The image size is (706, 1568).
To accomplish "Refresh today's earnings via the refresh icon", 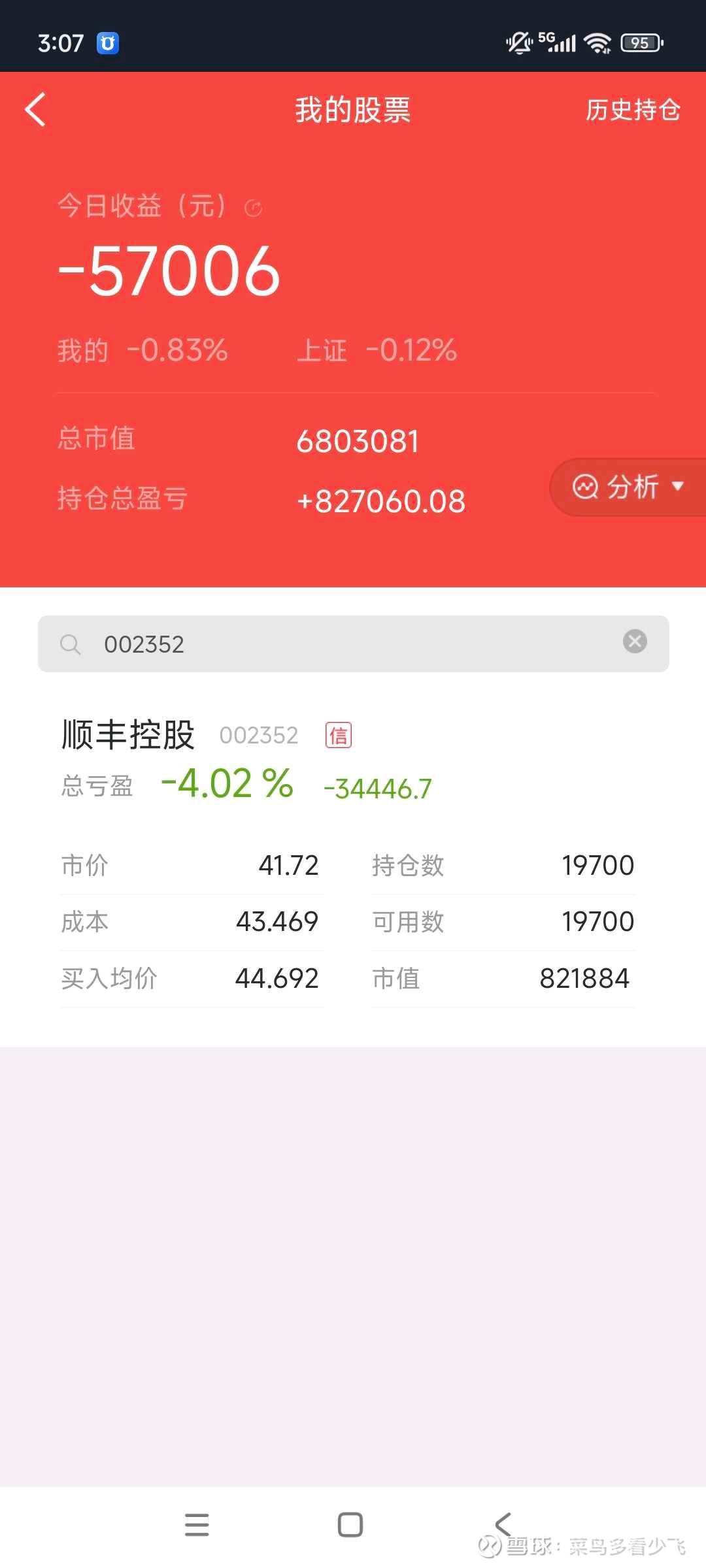I will coord(253,208).
